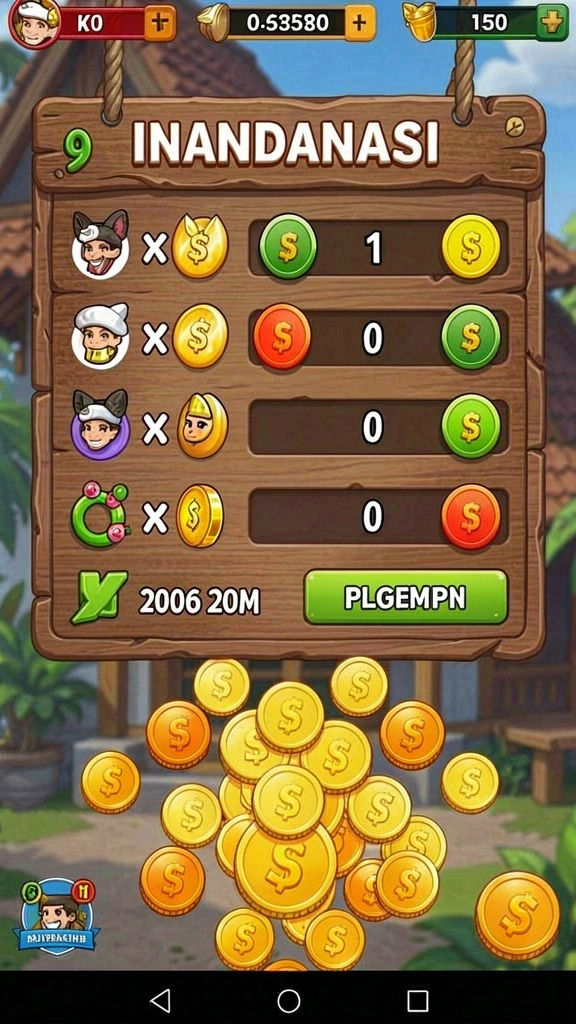Screen dimensions: 576x1024
Task: Tap the plus button beside the KO bar
Action: click(160, 24)
